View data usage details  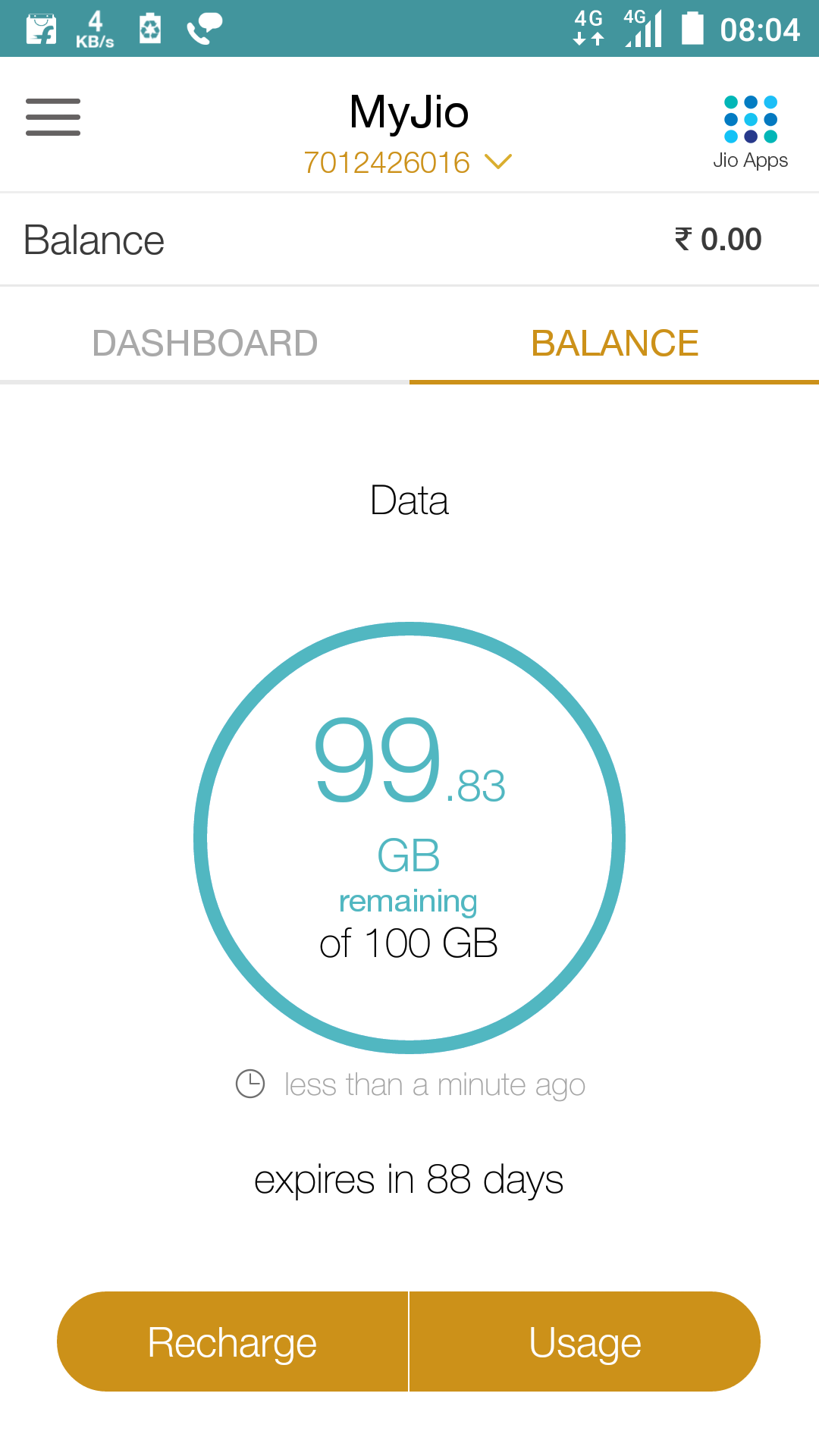pyautogui.click(x=585, y=1341)
